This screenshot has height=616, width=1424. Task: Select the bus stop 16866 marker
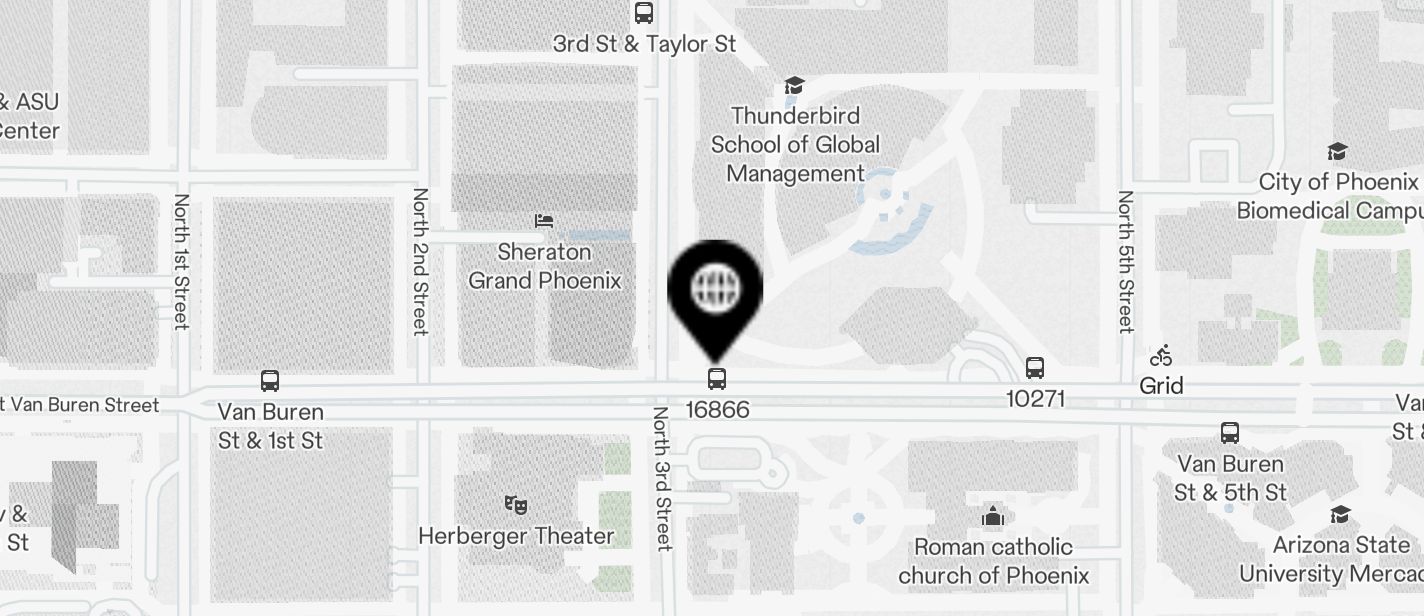716,379
